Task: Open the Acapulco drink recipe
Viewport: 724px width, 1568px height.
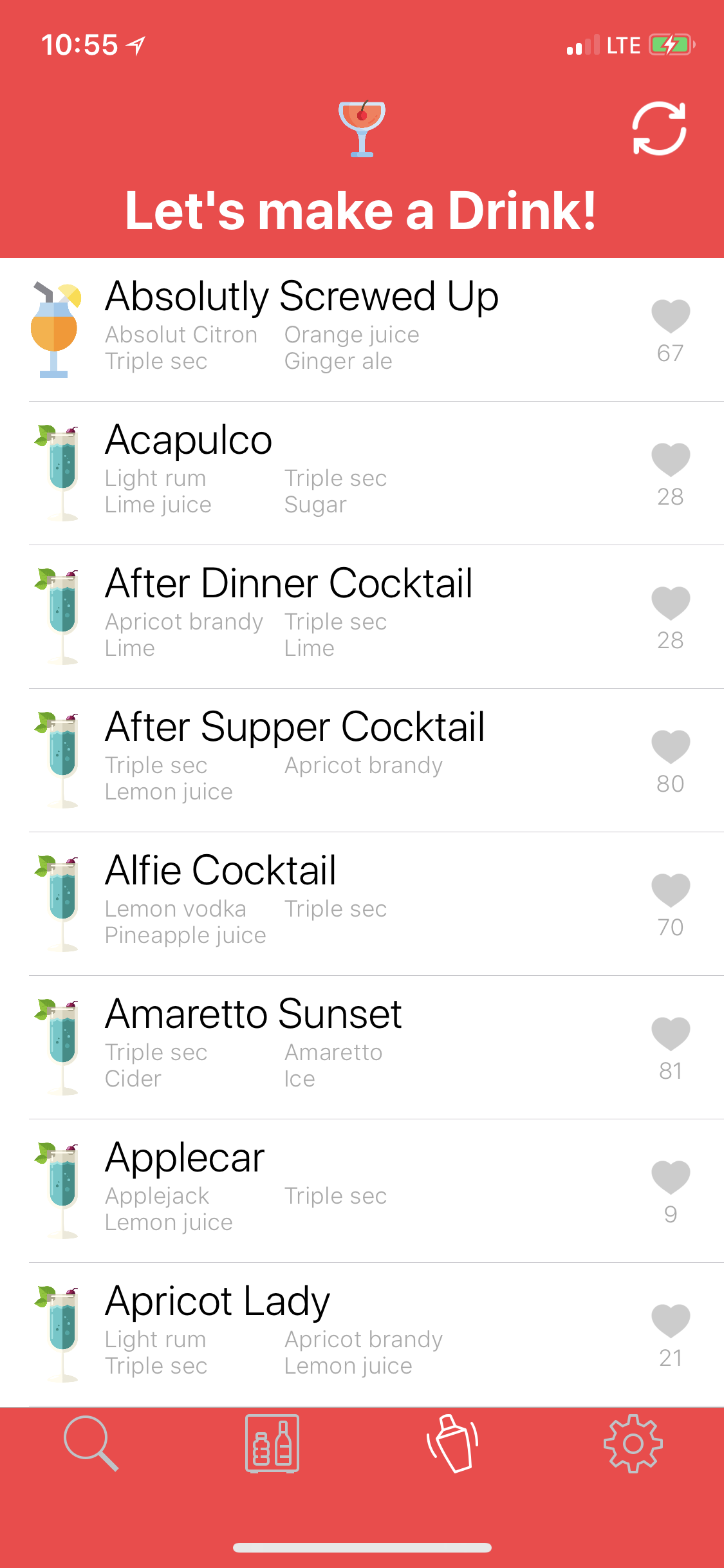Action: coord(189,440)
